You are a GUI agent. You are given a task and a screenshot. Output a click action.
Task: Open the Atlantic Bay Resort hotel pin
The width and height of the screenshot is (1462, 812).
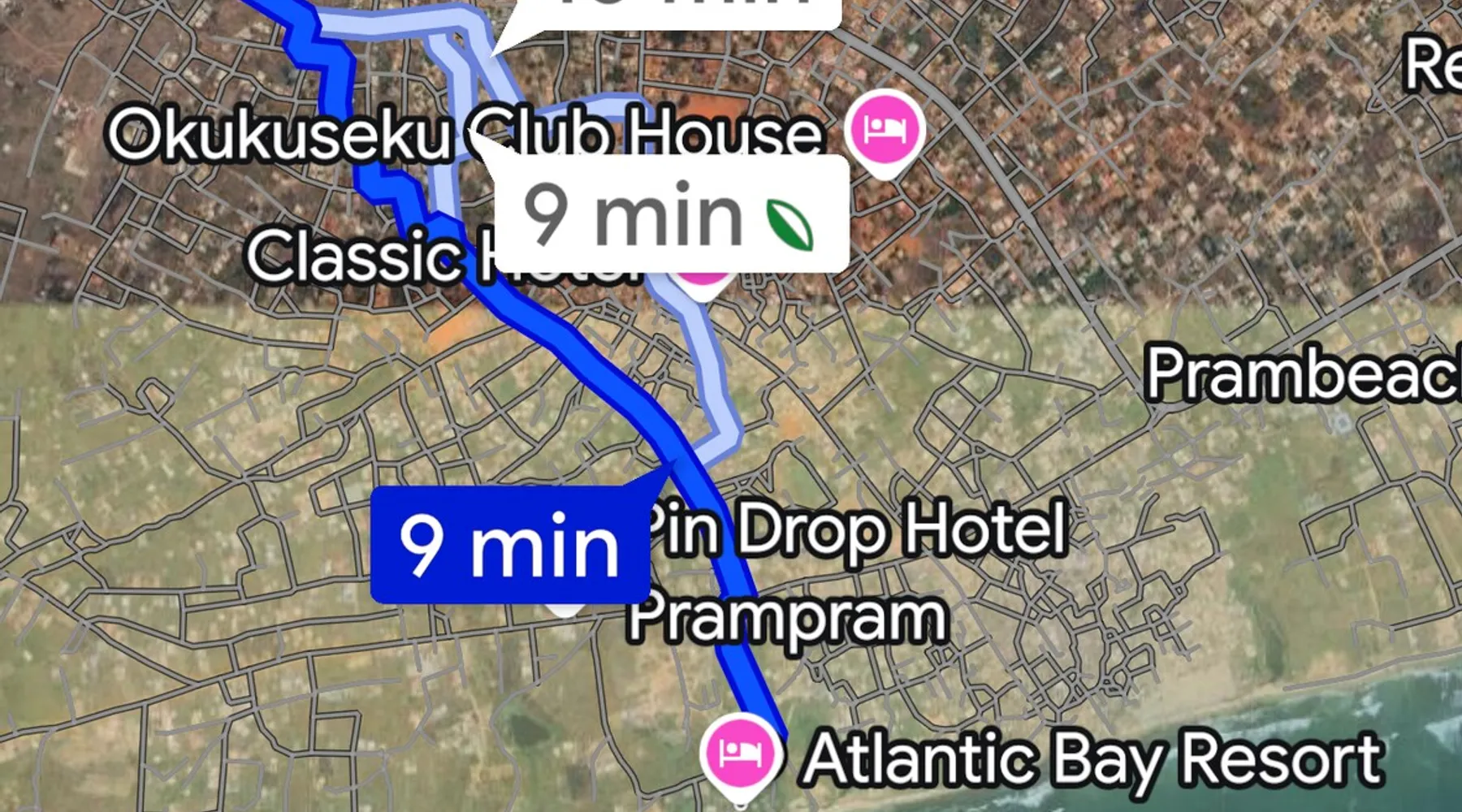coord(740,754)
